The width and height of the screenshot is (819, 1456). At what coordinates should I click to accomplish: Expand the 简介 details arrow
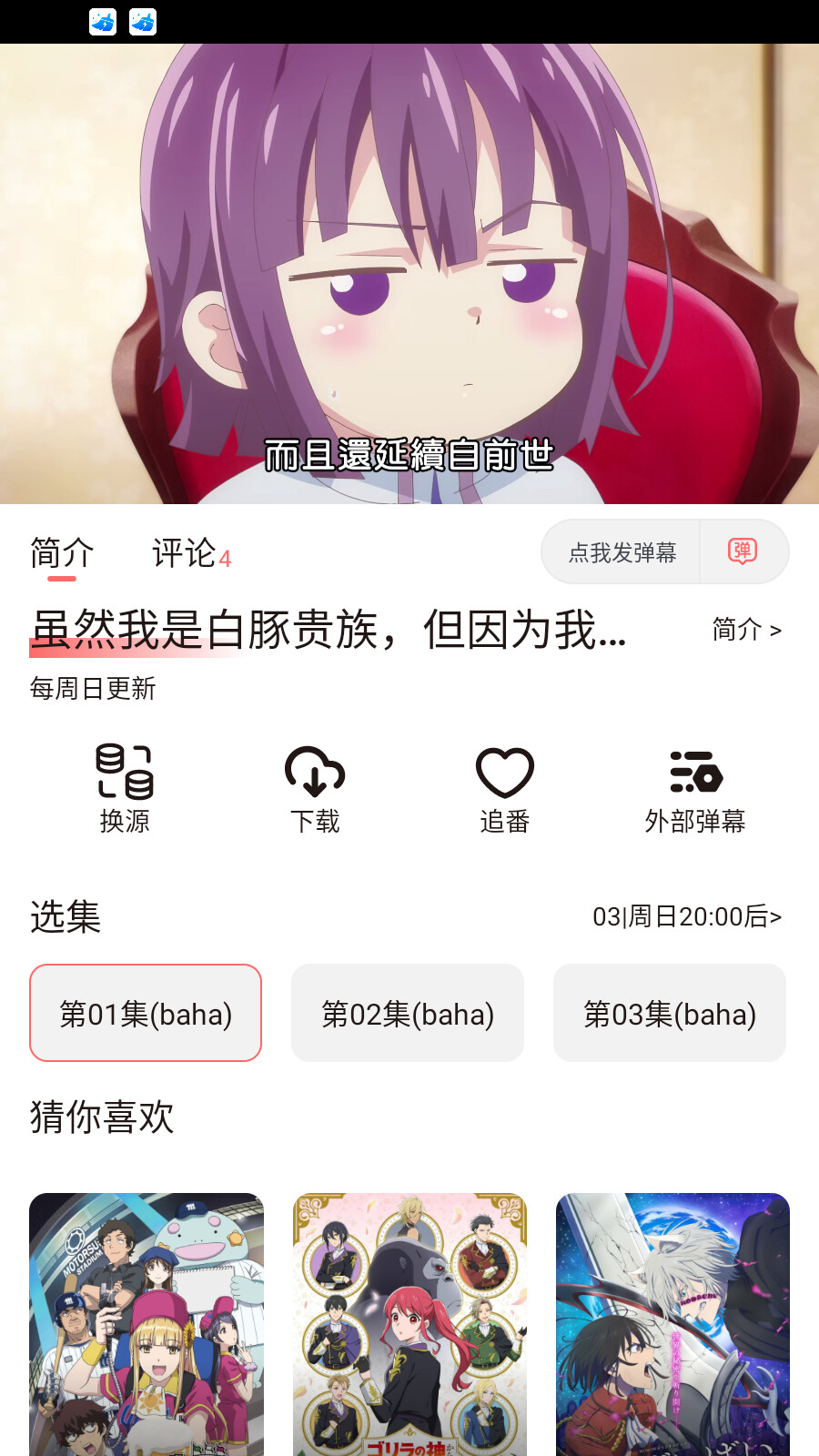(746, 630)
